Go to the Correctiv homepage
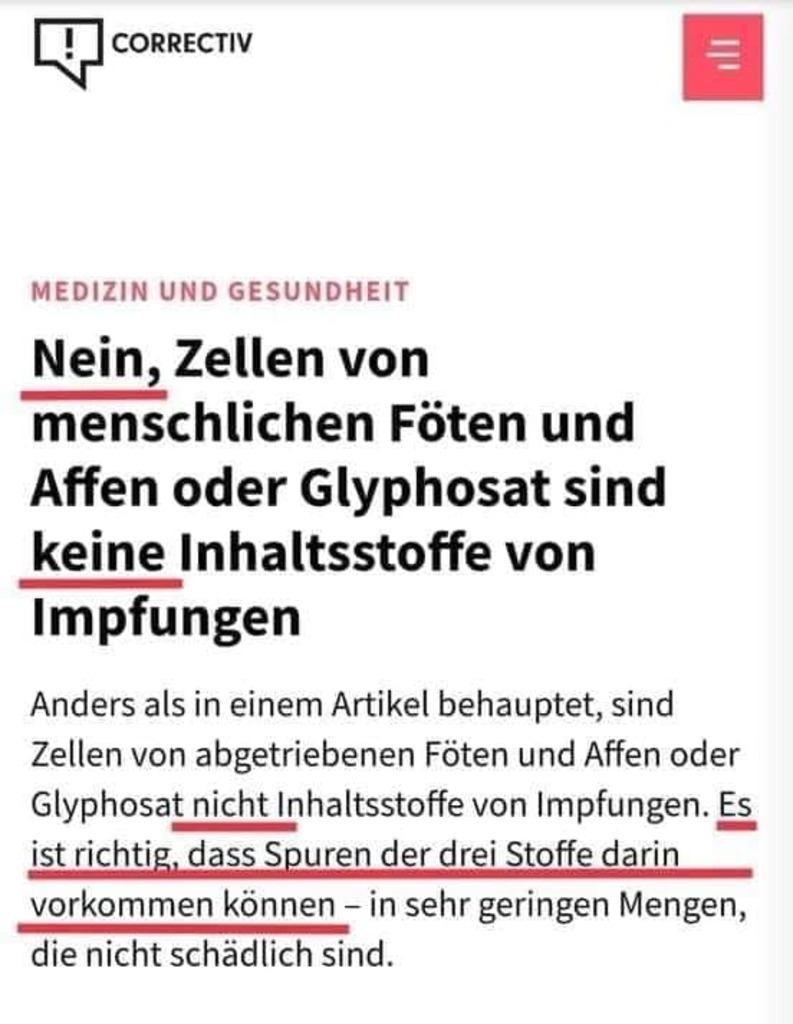The image size is (793, 1024). coord(143,47)
